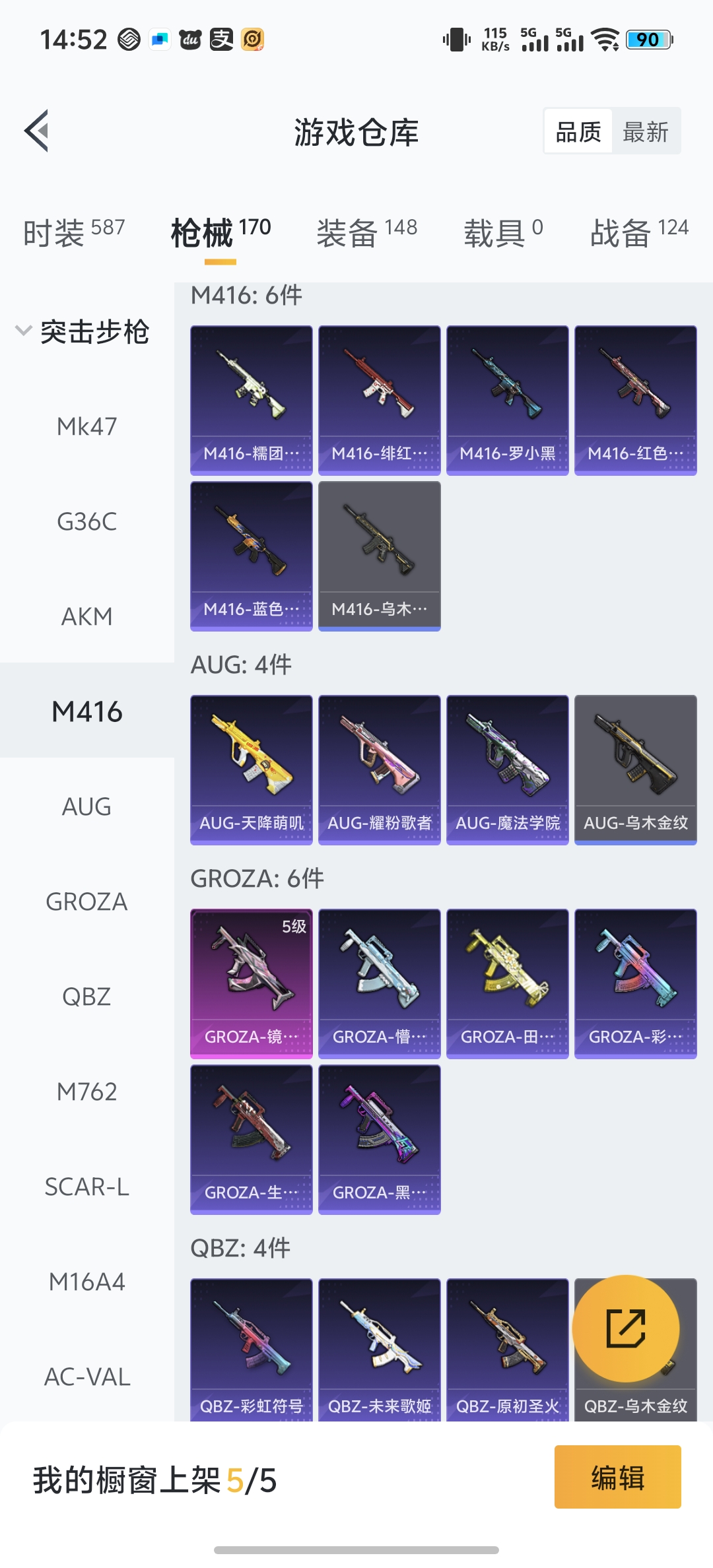Select GROZA in the side list
Image resolution: width=713 pixels, height=1568 pixels.
[87, 901]
